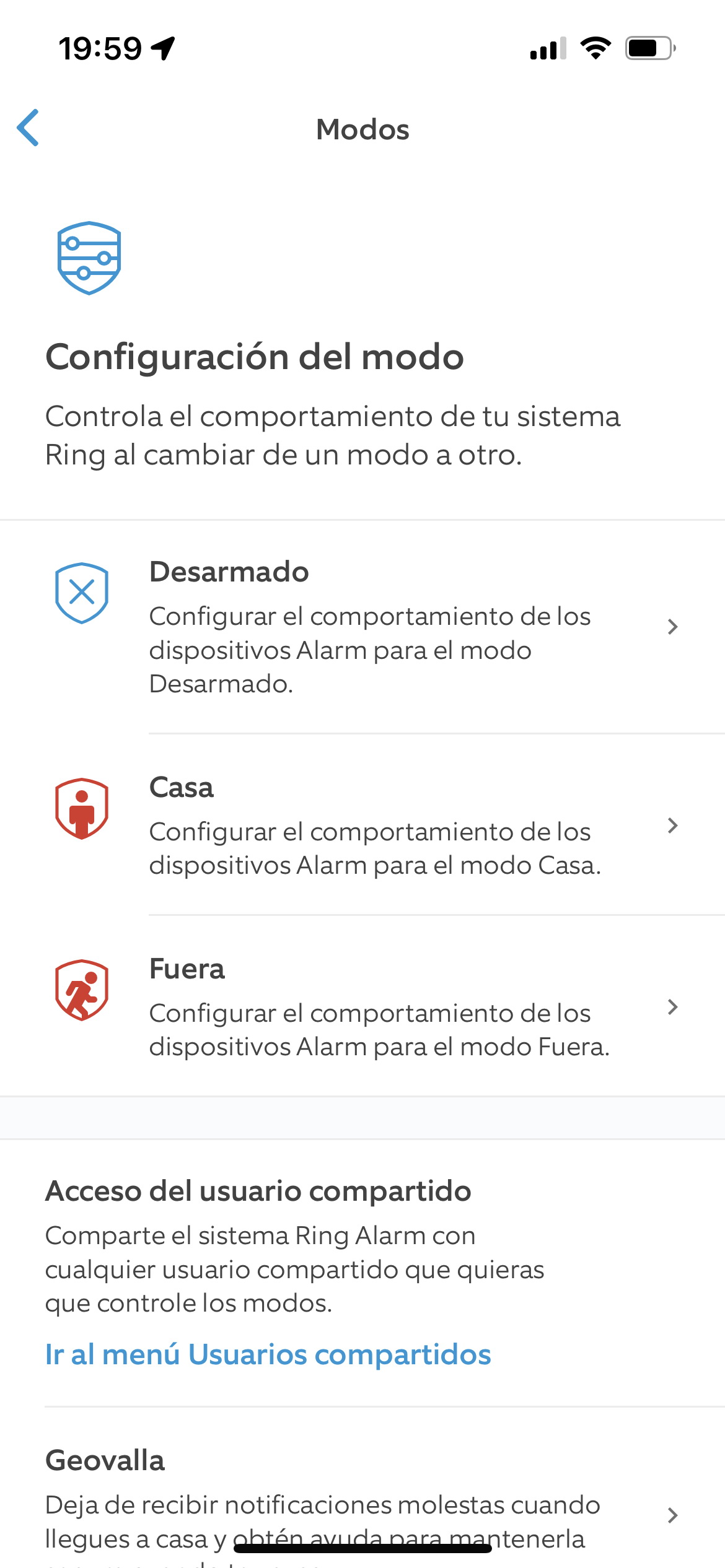
Task: Go back from the Modos screen
Action: click(x=29, y=128)
